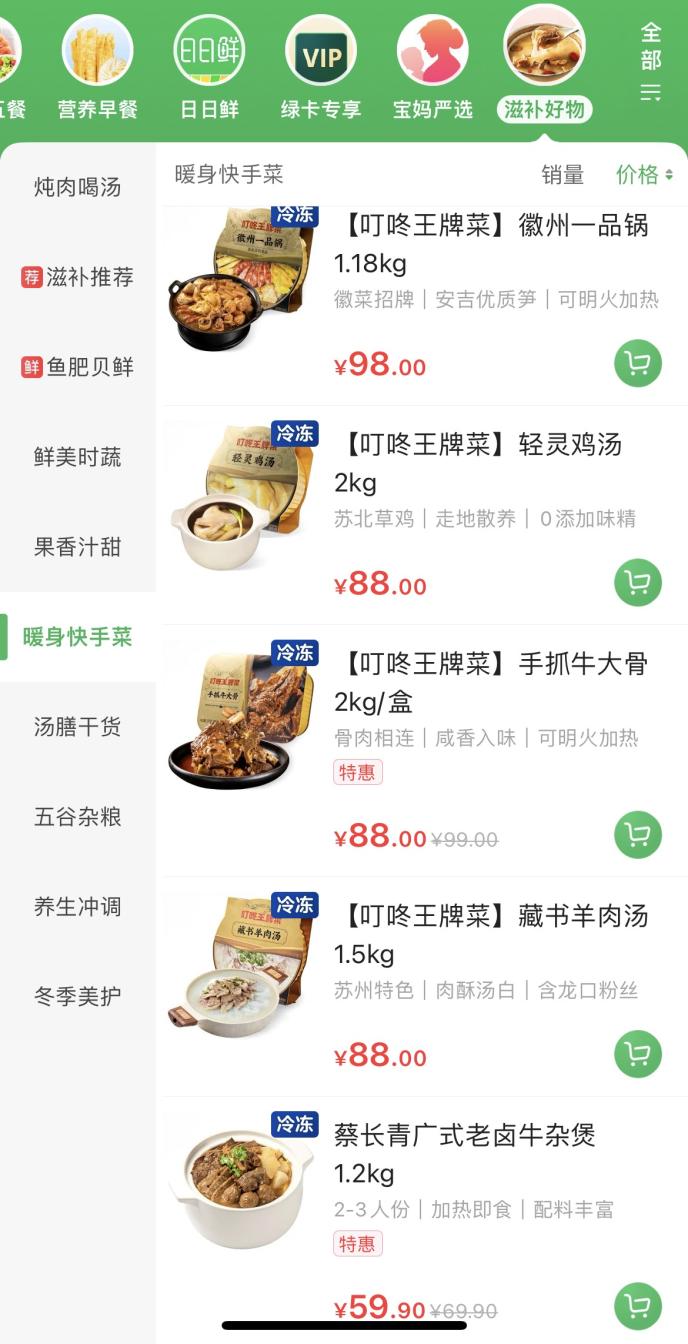
Task: Open the 汤膳干货 section
Action: point(77,727)
